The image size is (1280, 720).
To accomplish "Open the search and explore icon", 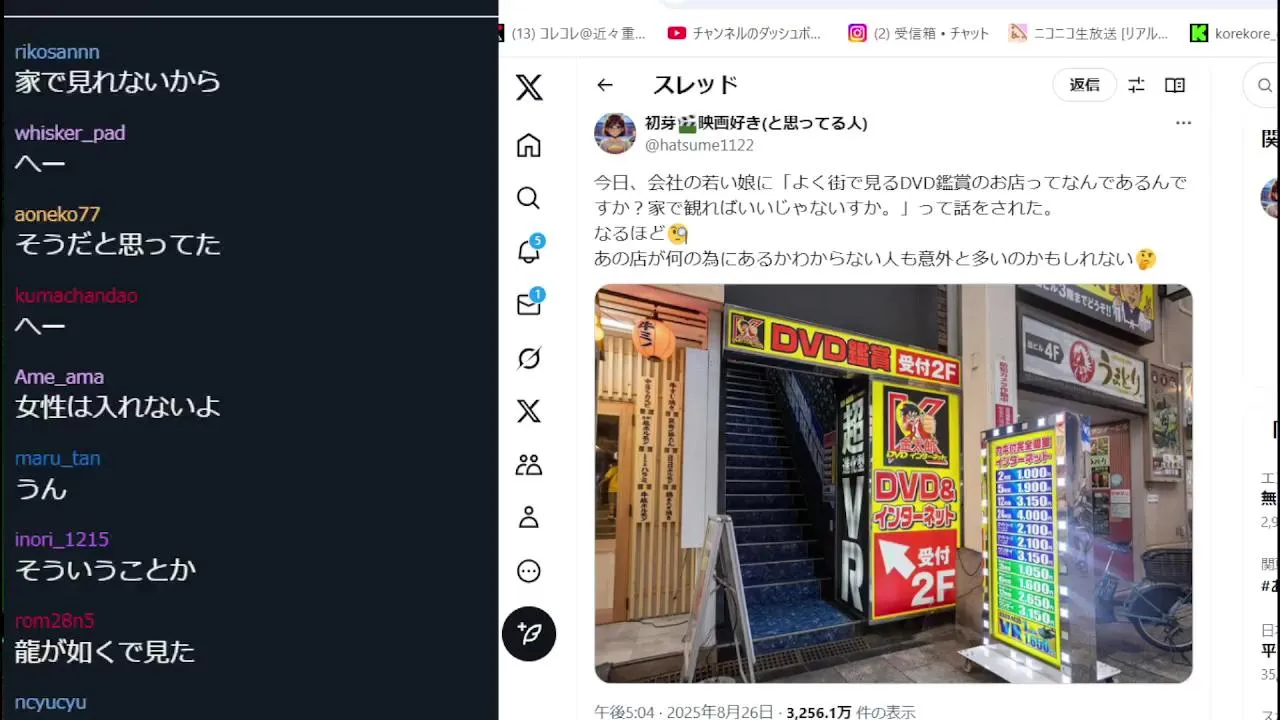I will point(529,198).
